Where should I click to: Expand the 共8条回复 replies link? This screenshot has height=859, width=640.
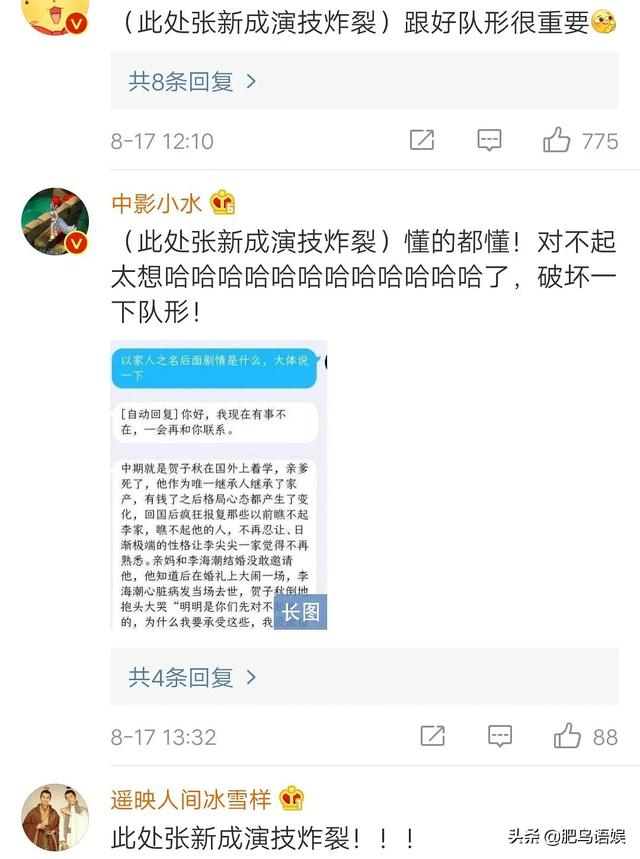point(192,82)
